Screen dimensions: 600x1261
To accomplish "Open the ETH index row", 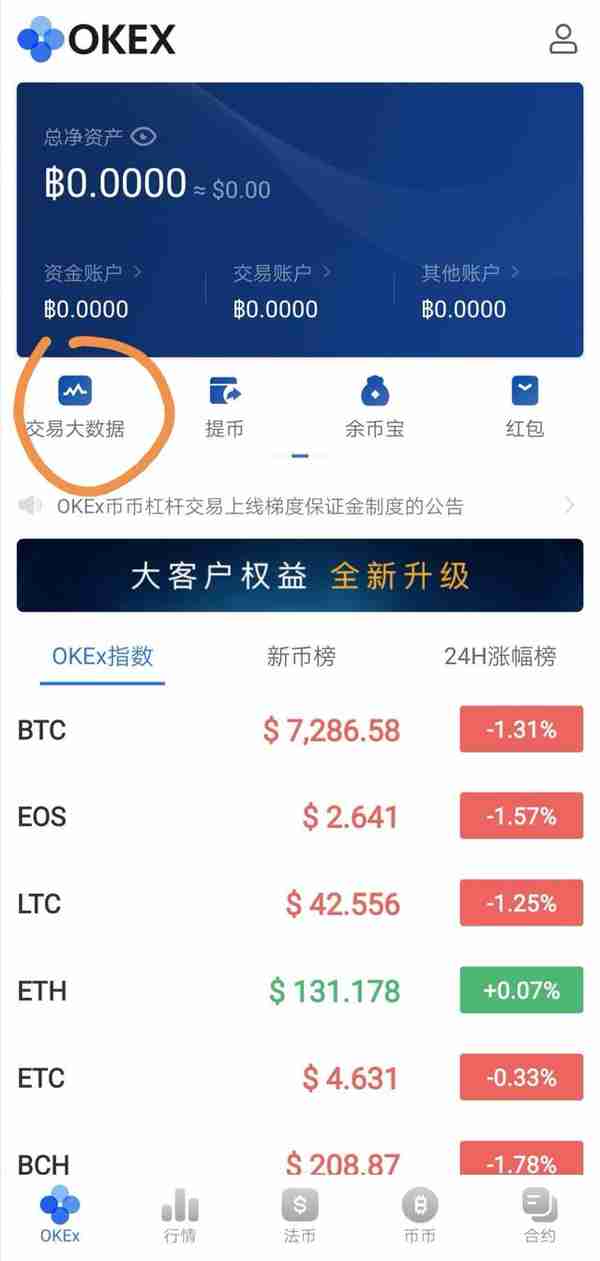I will [300, 991].
